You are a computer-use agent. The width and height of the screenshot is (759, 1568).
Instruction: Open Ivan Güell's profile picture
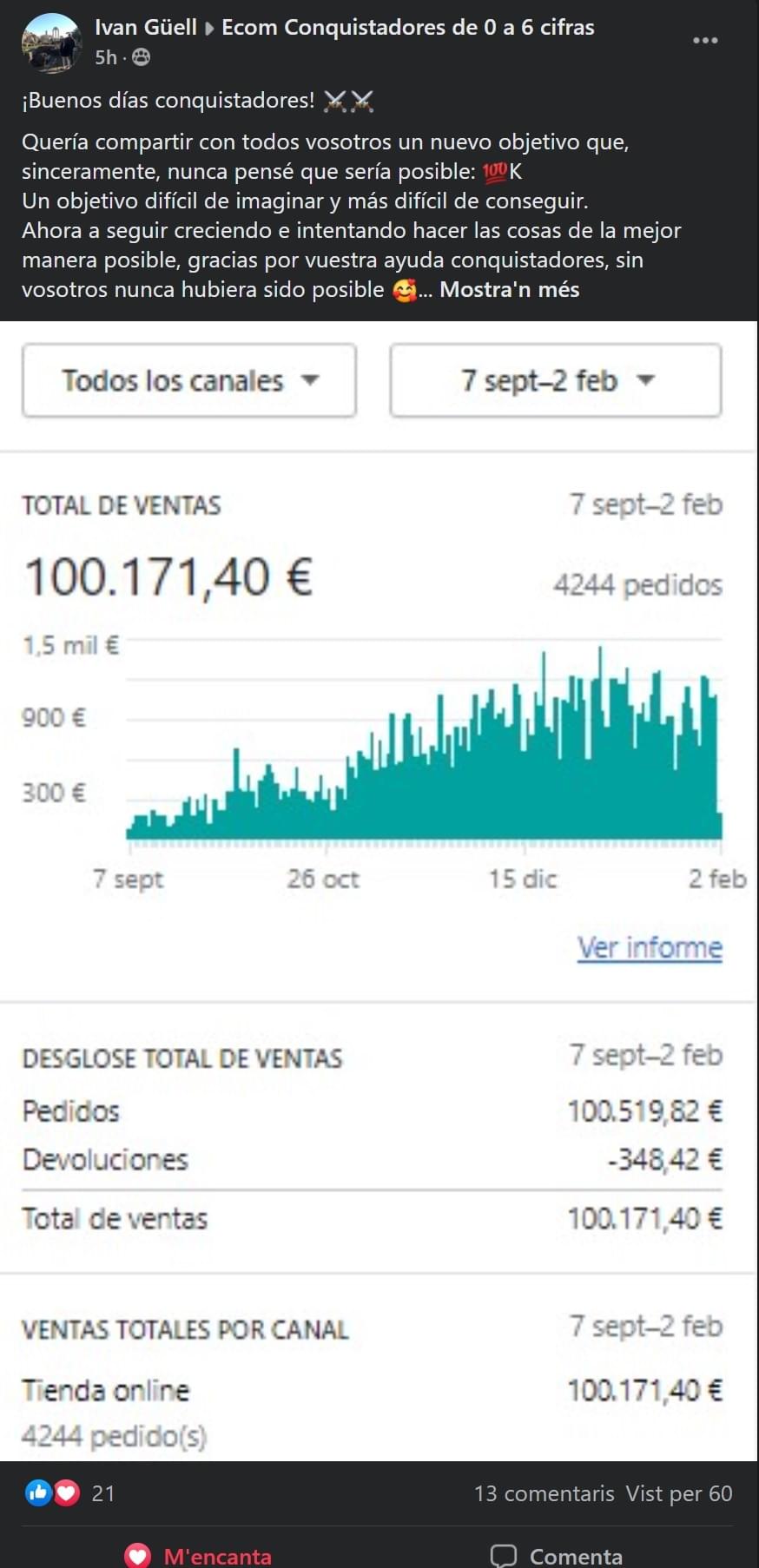(51, 41)
